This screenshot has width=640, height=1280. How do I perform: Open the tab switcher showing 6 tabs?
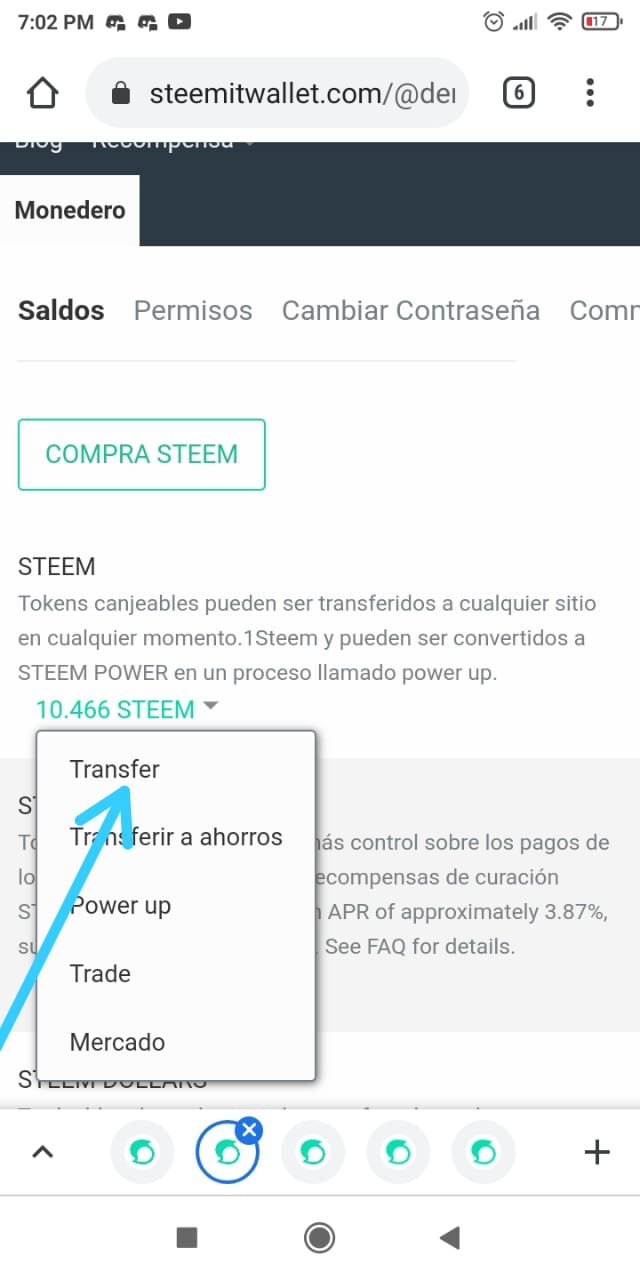[518, 93]
